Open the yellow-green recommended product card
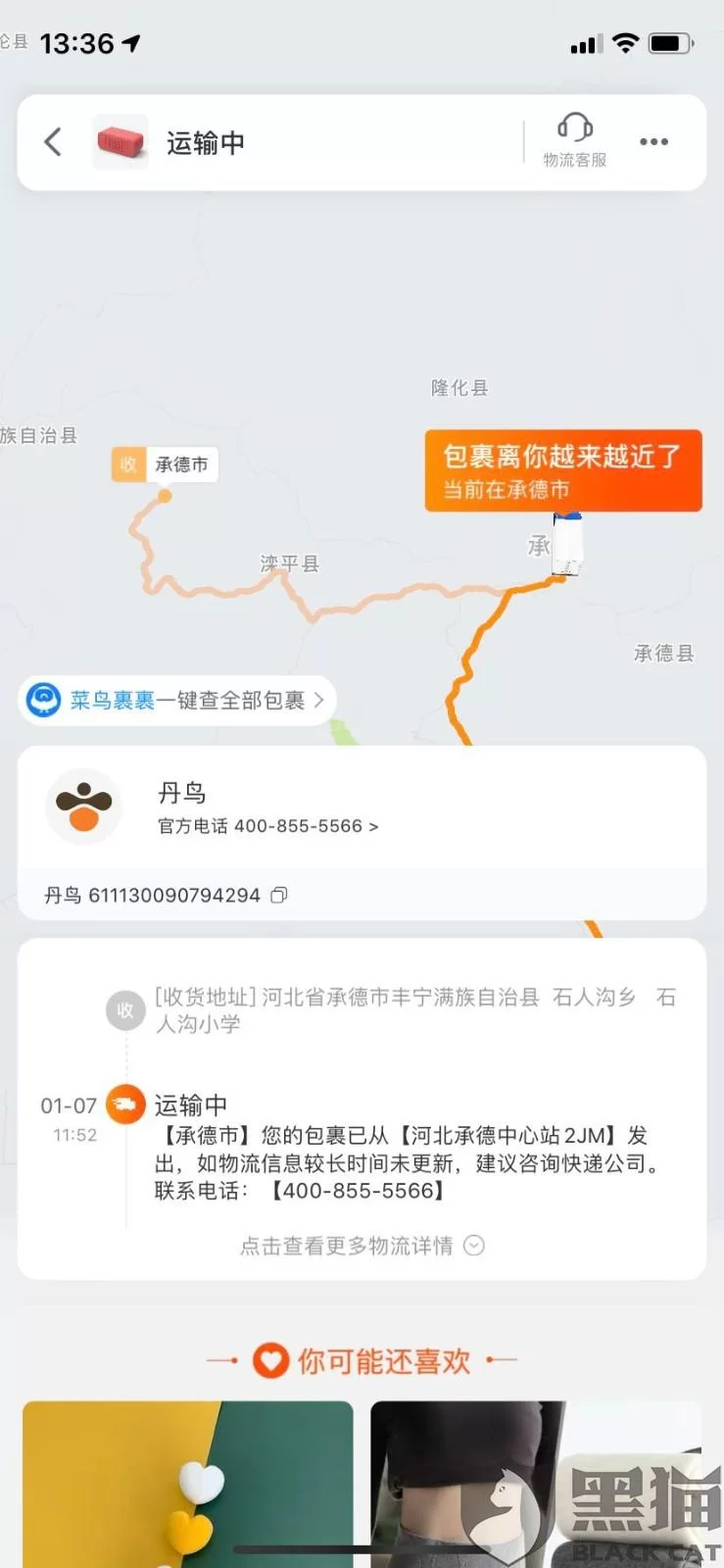Viewport: 724px width, 1568px height. pyautogui.click(x=188, y=1483)
